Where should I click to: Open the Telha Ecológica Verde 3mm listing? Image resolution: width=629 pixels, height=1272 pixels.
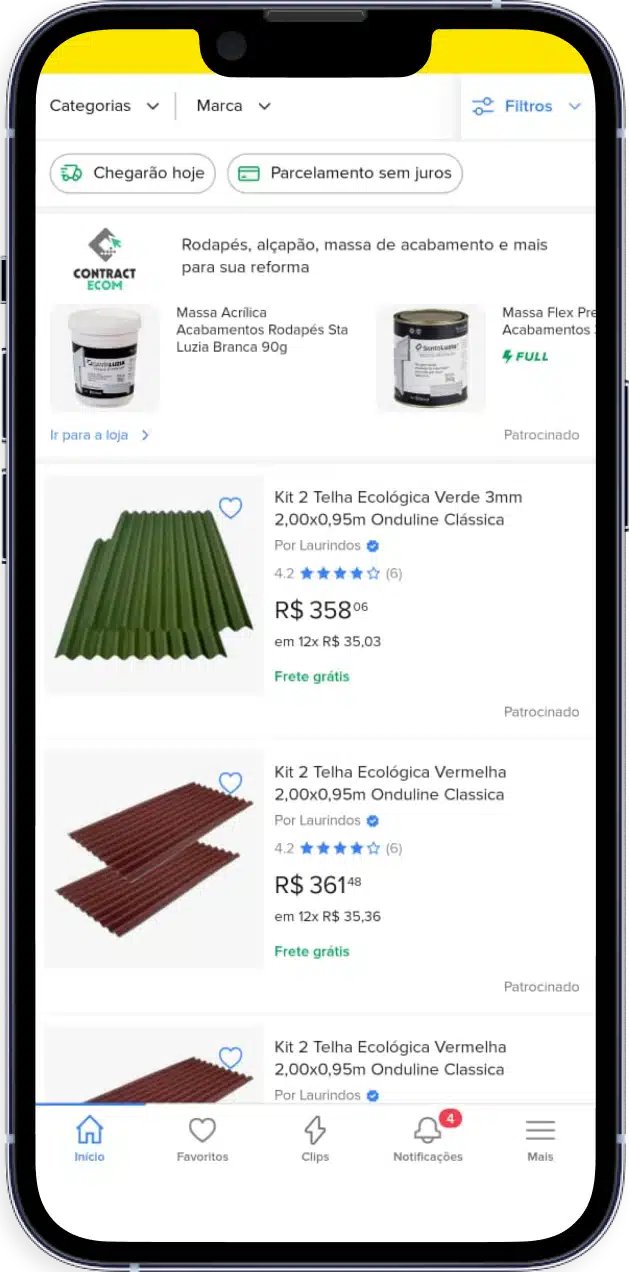point(398,508)
